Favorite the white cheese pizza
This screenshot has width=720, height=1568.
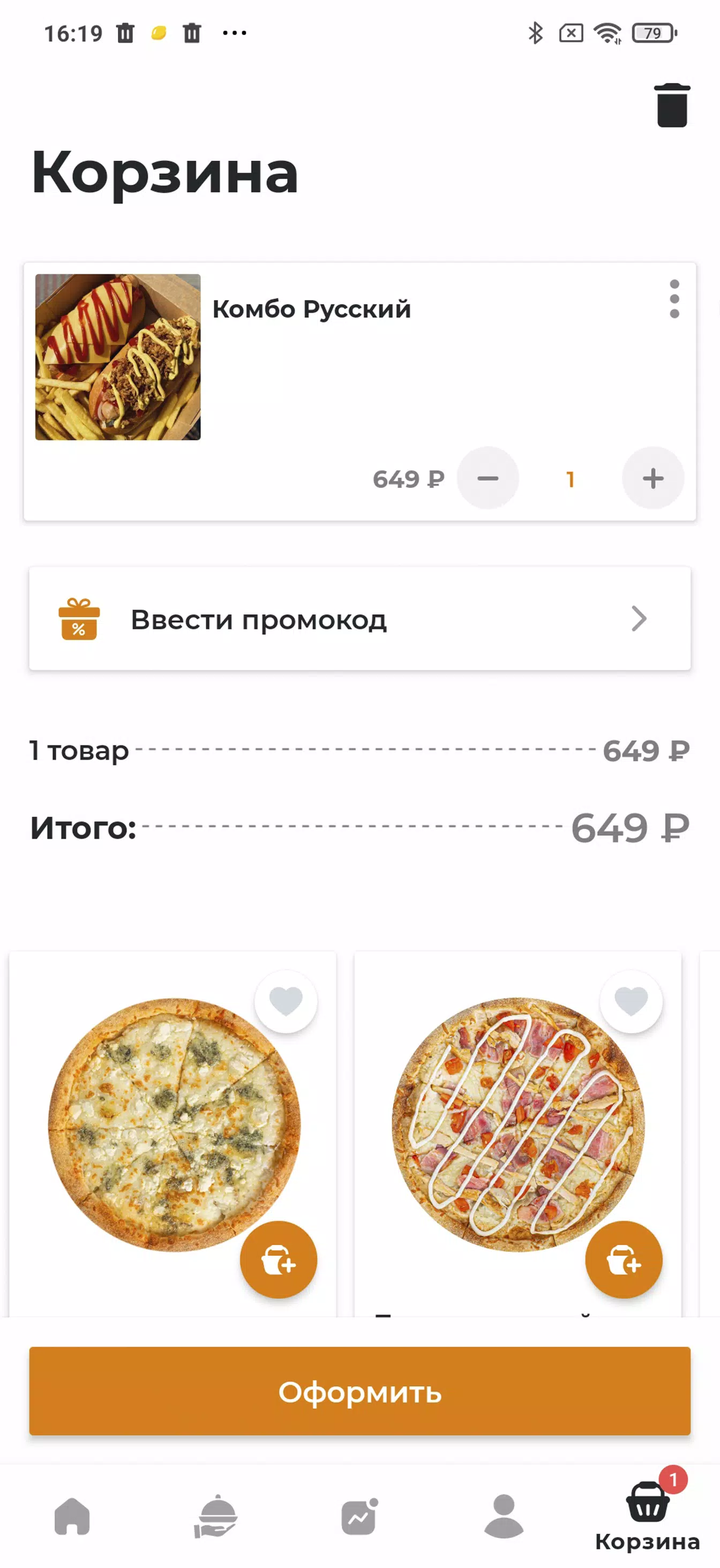coord(286,1001)
